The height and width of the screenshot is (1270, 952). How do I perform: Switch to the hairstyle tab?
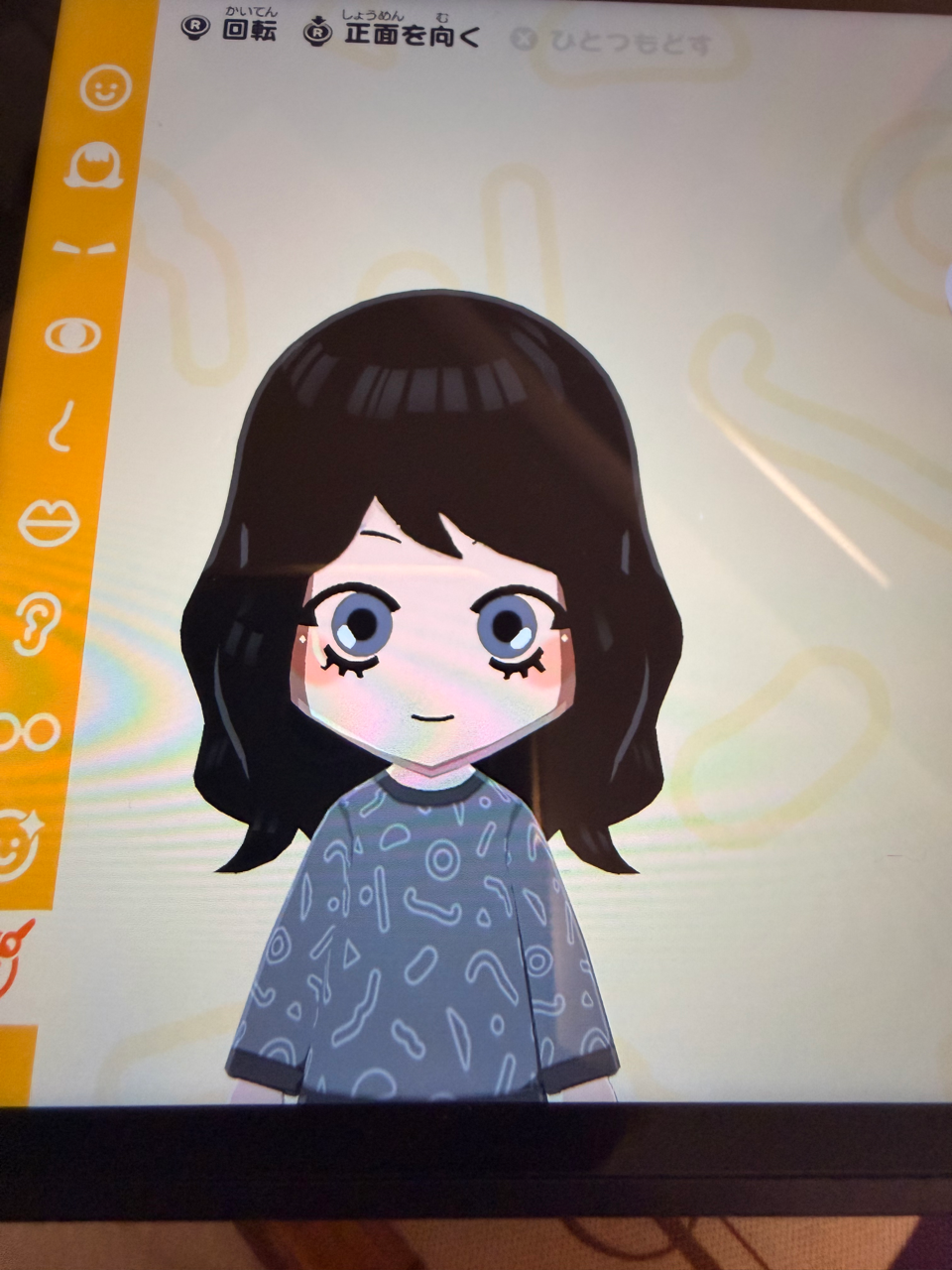[x=95, y=165]
